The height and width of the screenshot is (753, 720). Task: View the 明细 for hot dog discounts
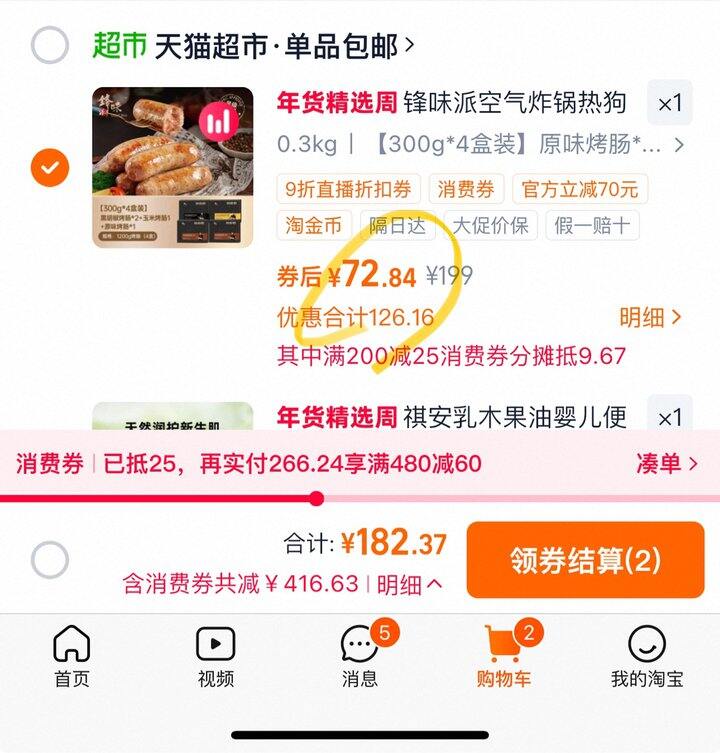click(x=650, y=318)
